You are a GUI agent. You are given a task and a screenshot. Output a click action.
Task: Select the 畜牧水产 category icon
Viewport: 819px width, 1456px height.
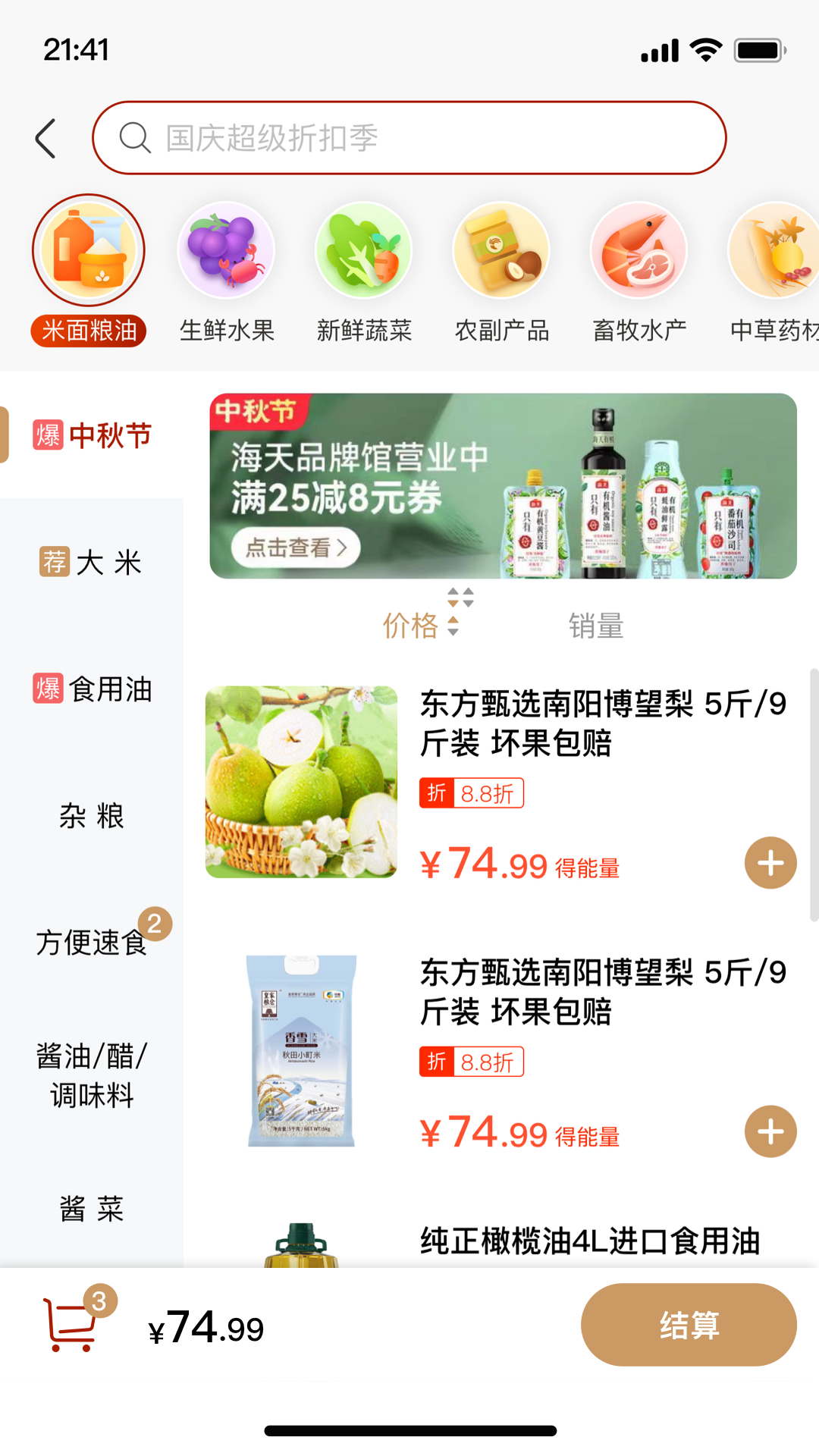pyautogui.click(x=639, y=250)
